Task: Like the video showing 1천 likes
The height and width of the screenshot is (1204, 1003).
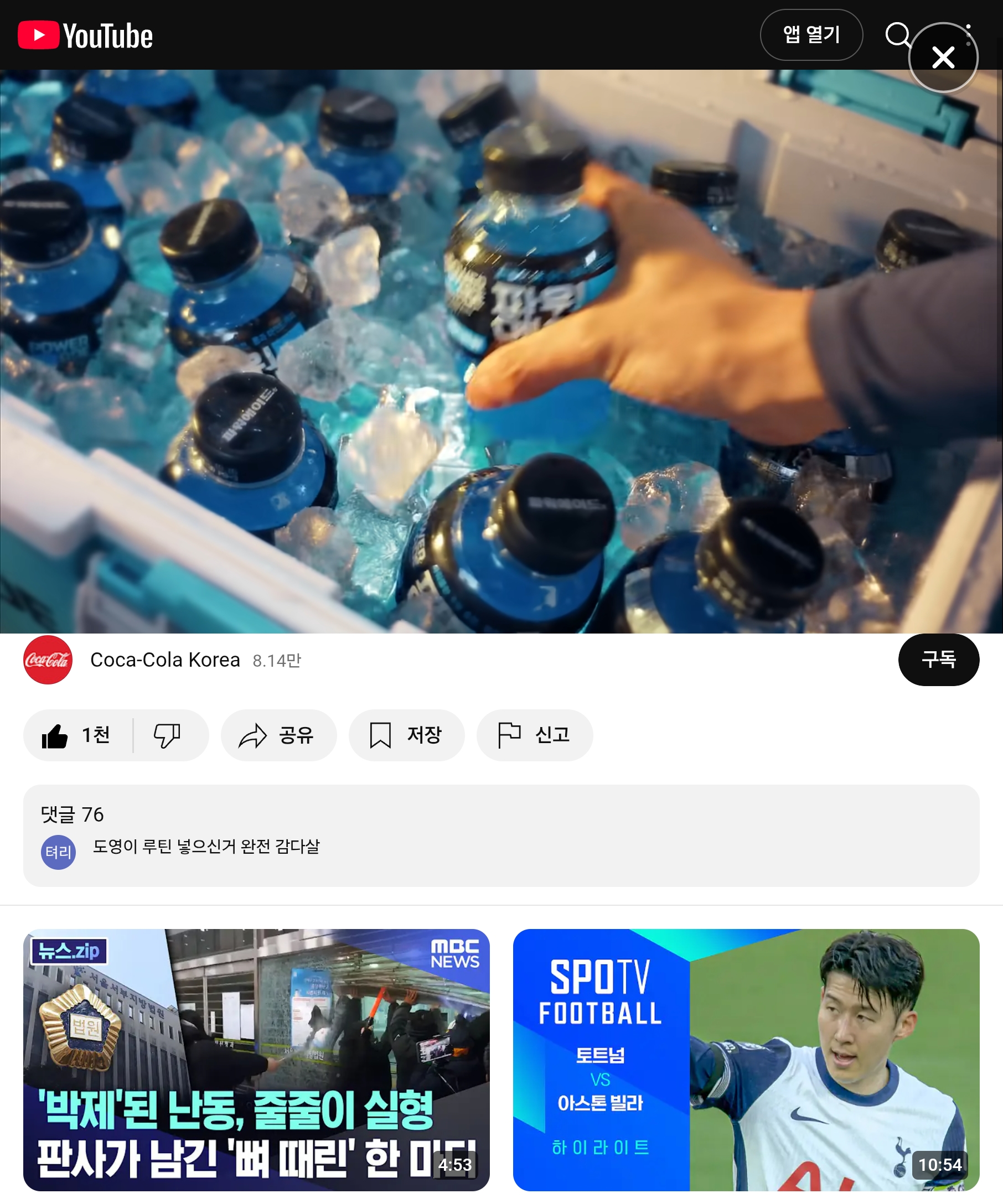Action: point(77,735)
